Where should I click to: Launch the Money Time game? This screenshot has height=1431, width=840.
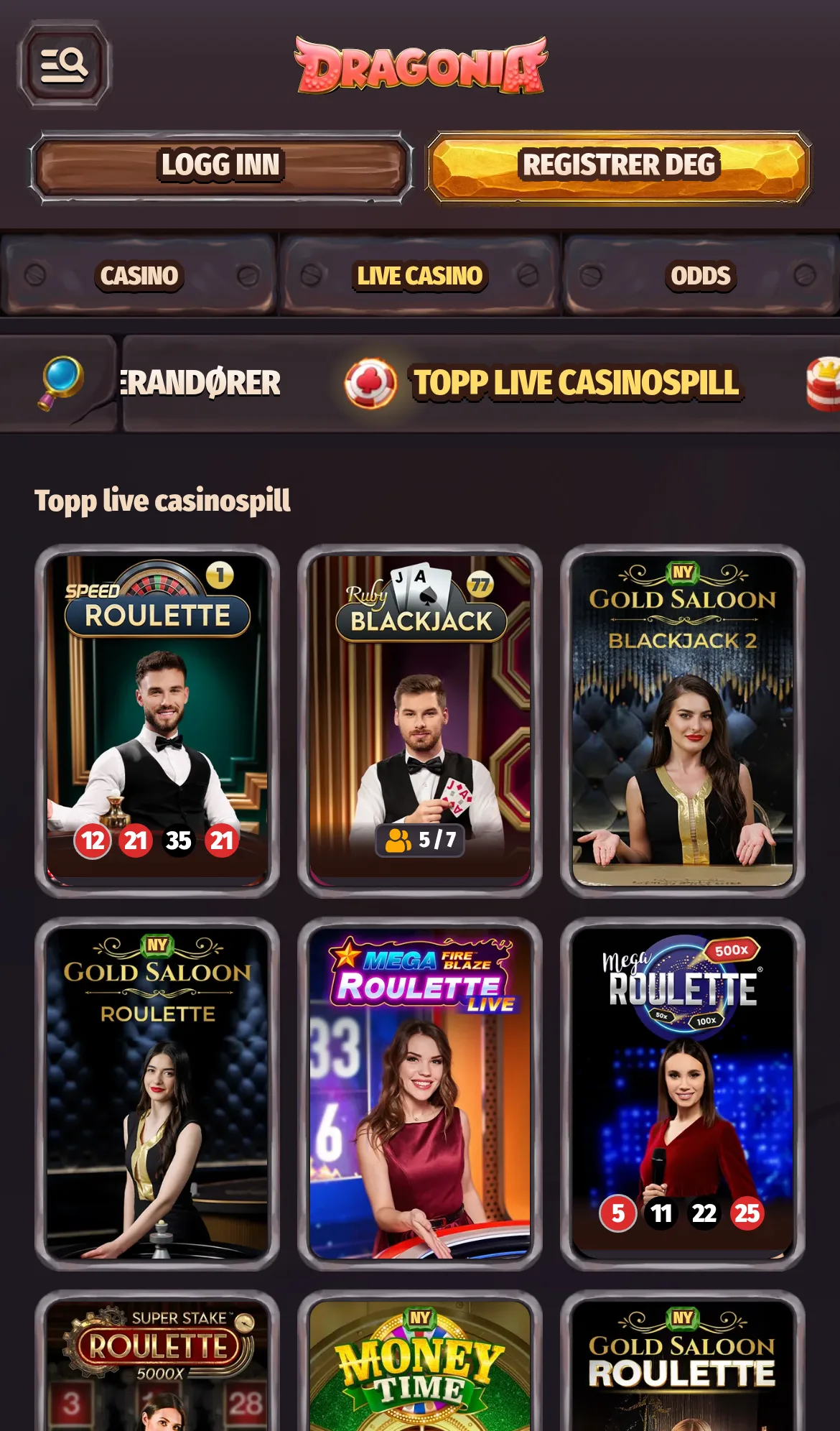point(420,1361)
